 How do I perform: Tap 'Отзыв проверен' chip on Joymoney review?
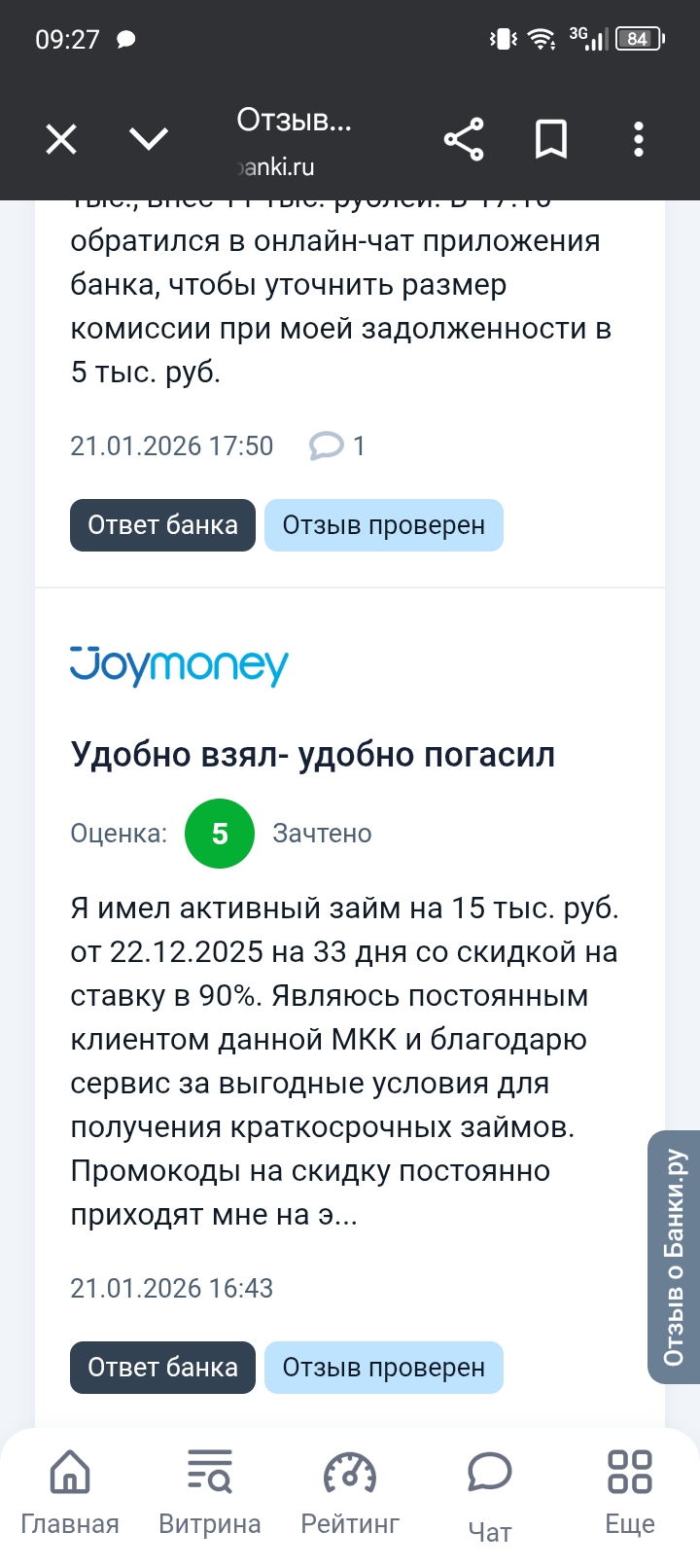pos(383,1368)
